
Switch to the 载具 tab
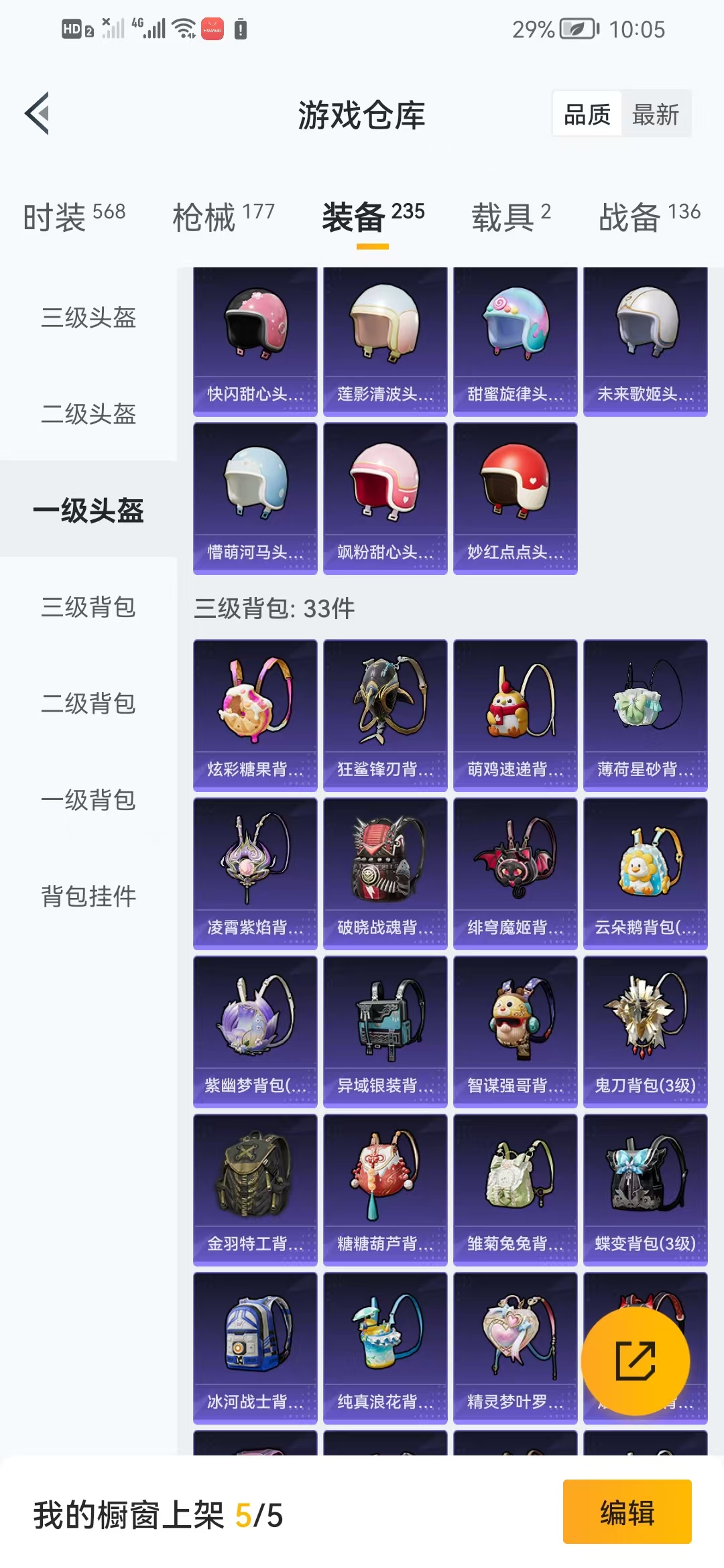coord(511,216)
